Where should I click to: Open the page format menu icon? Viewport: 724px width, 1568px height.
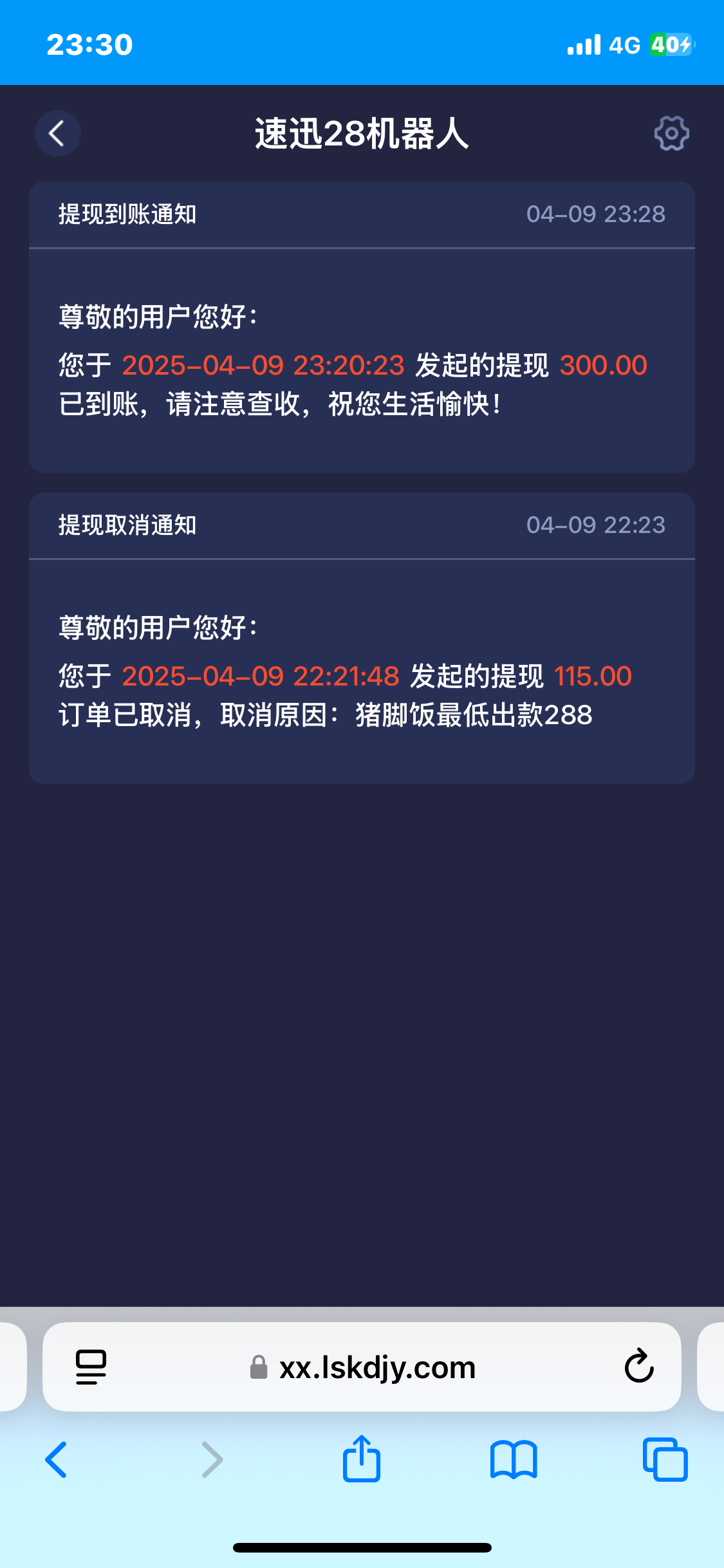pyautogui.click(x=91, y=1367)
